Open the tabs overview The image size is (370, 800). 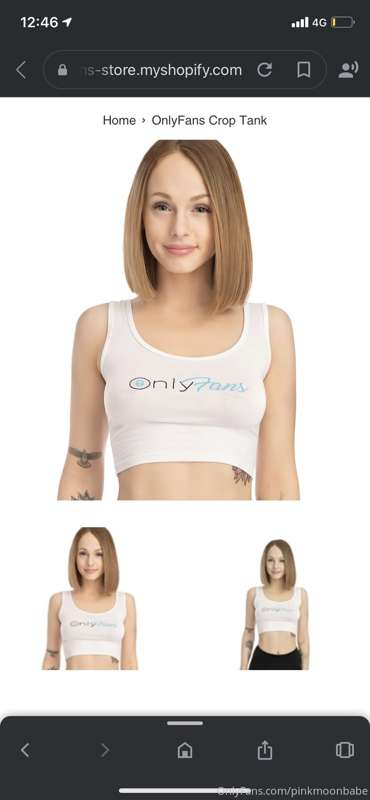click(x=345, y=750)
